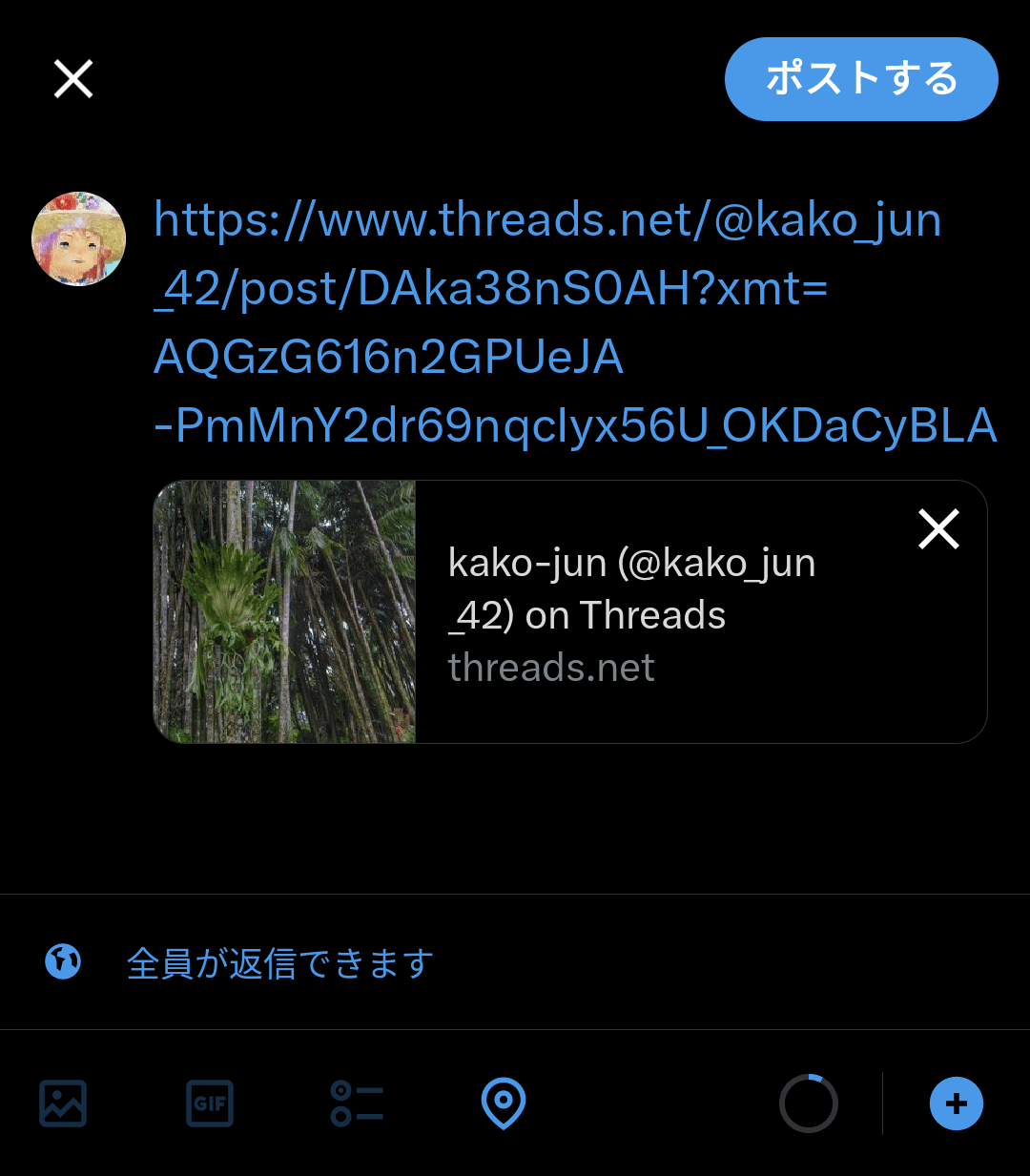The height and width of the screenshot is (1176, 1030).
Task: Click the character count progress circle
Action: point(808,1104)
